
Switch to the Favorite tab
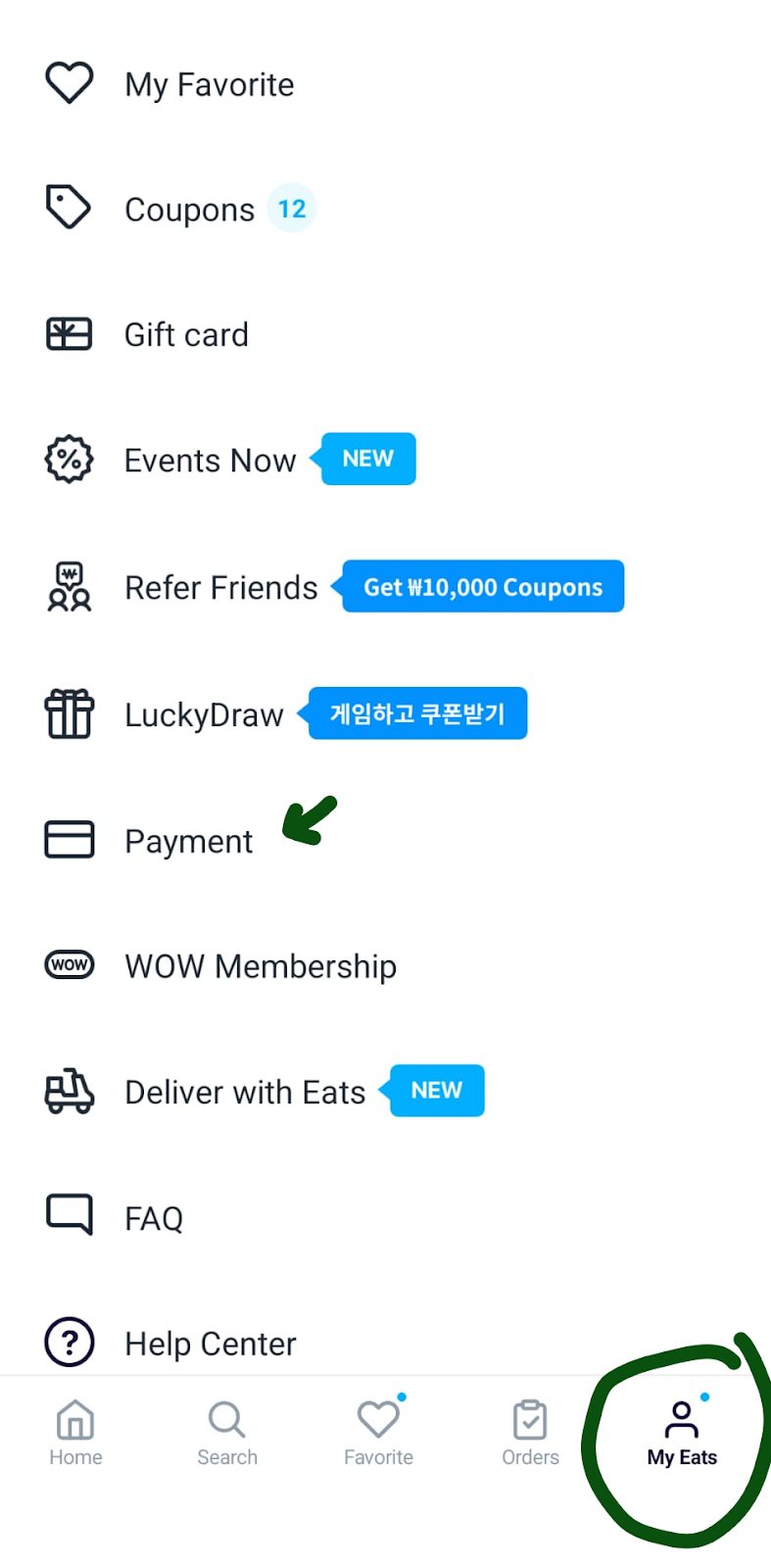378,1433
